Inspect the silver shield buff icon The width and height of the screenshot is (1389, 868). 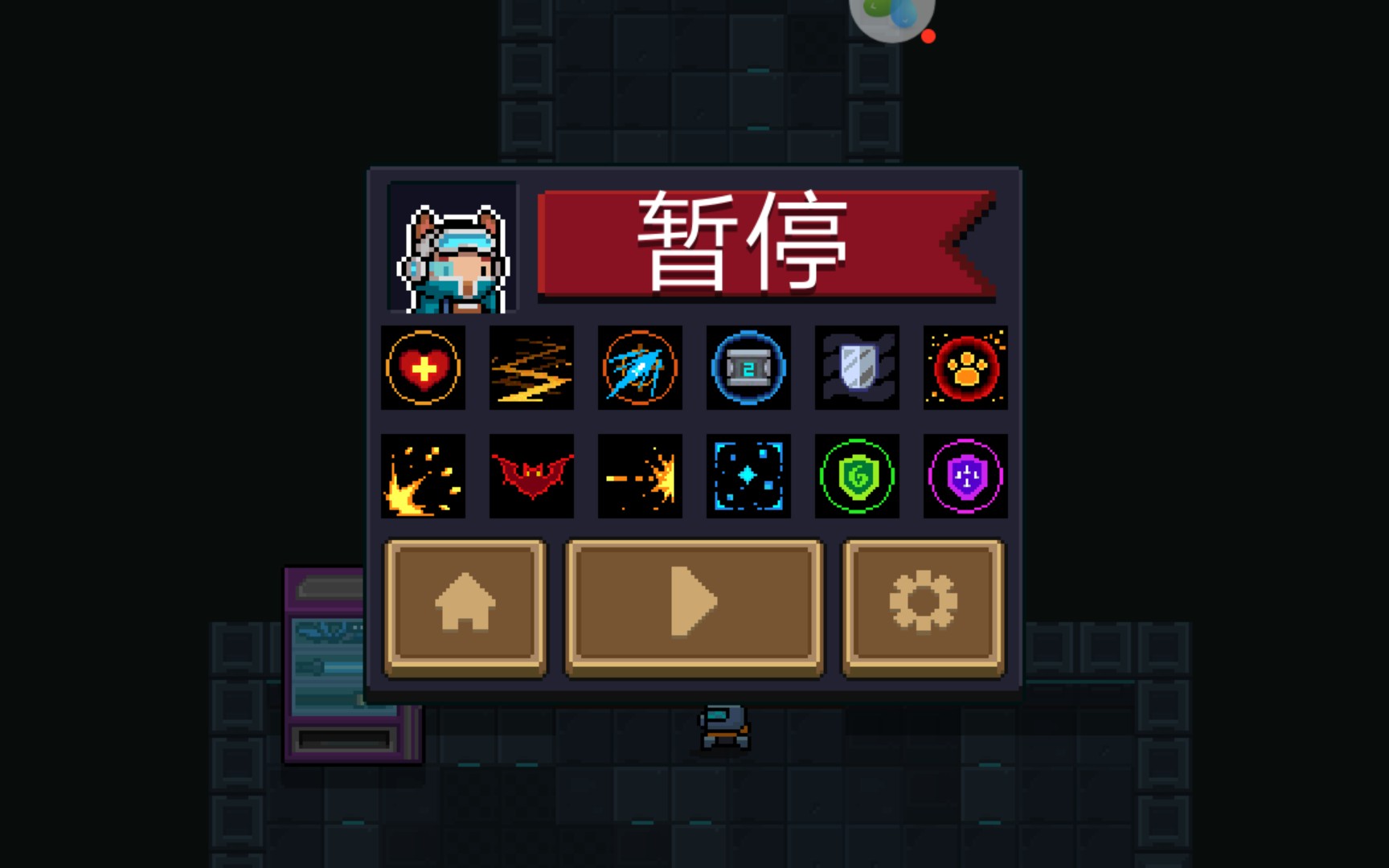(857, 368)
